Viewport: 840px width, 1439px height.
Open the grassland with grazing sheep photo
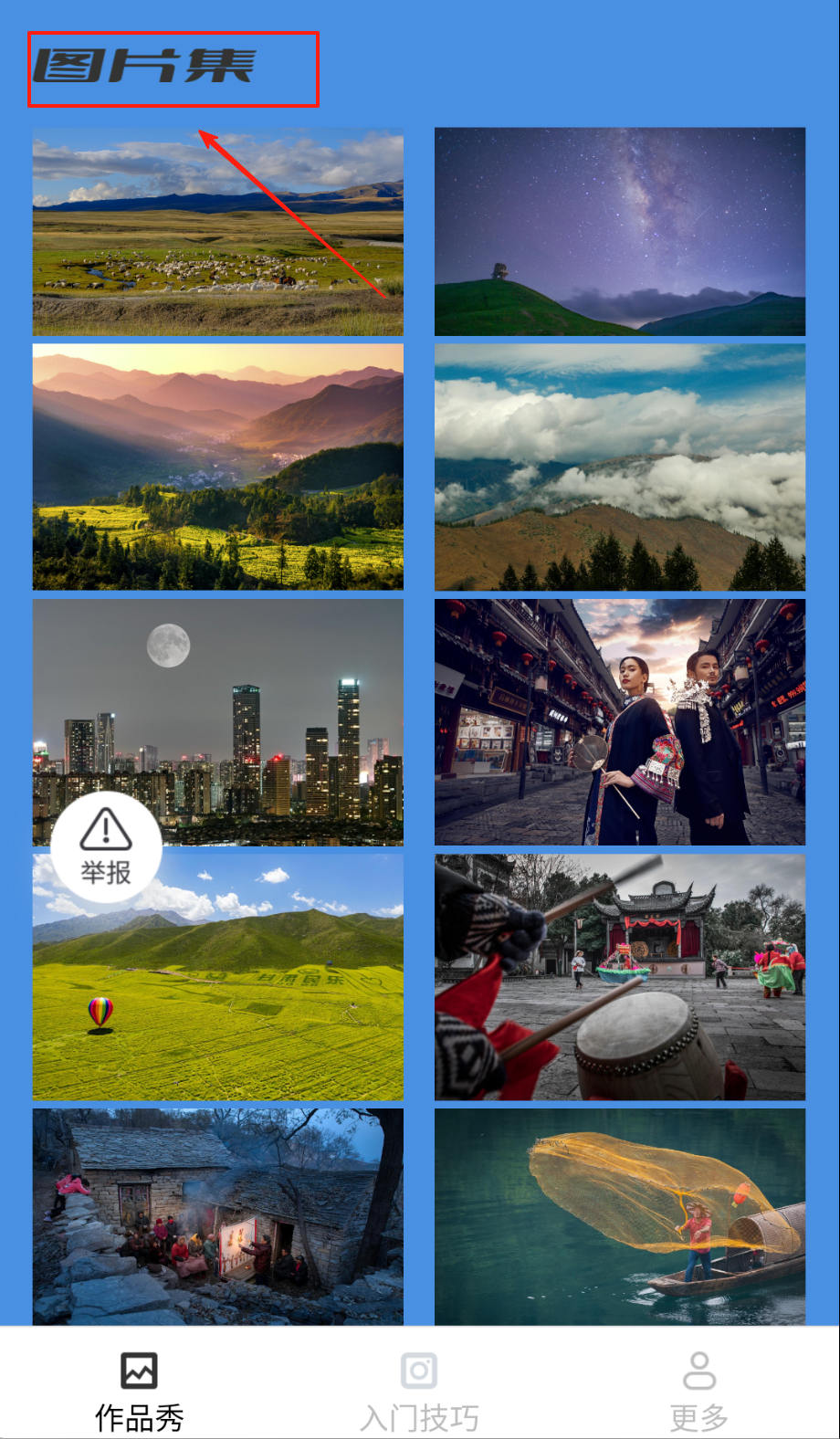click(x=217, y=232)
